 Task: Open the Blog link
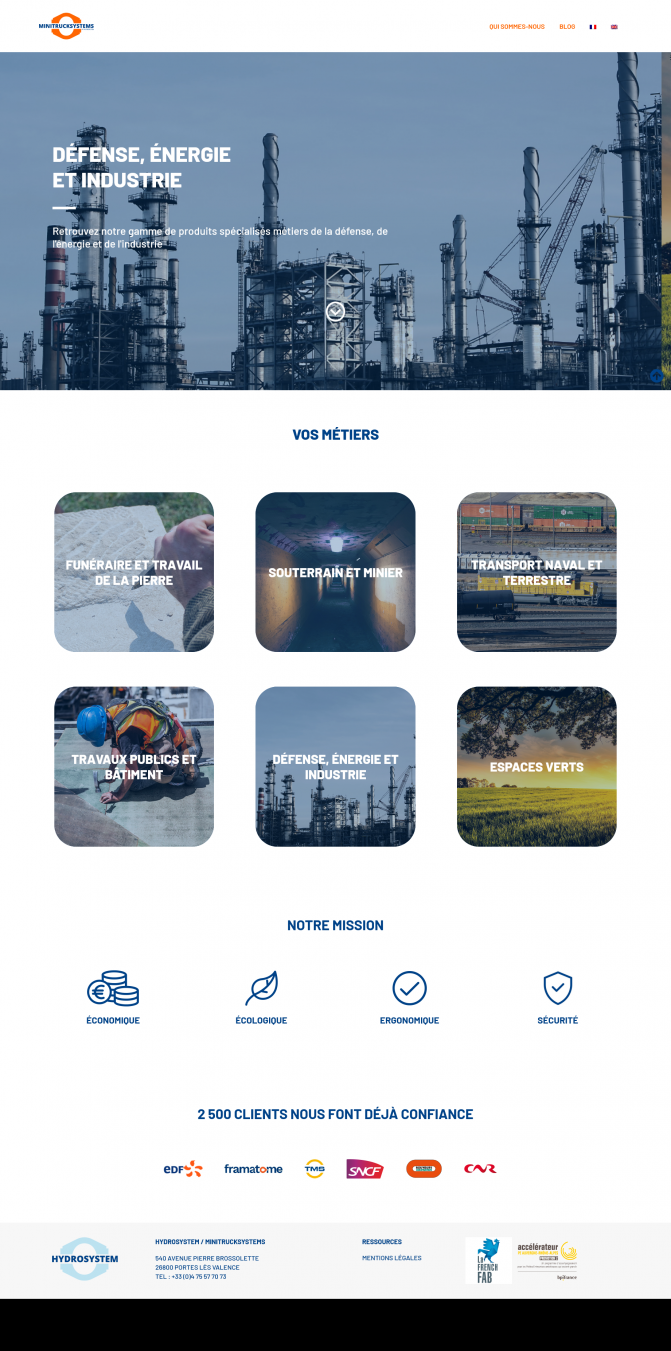[x=567, y=27]
